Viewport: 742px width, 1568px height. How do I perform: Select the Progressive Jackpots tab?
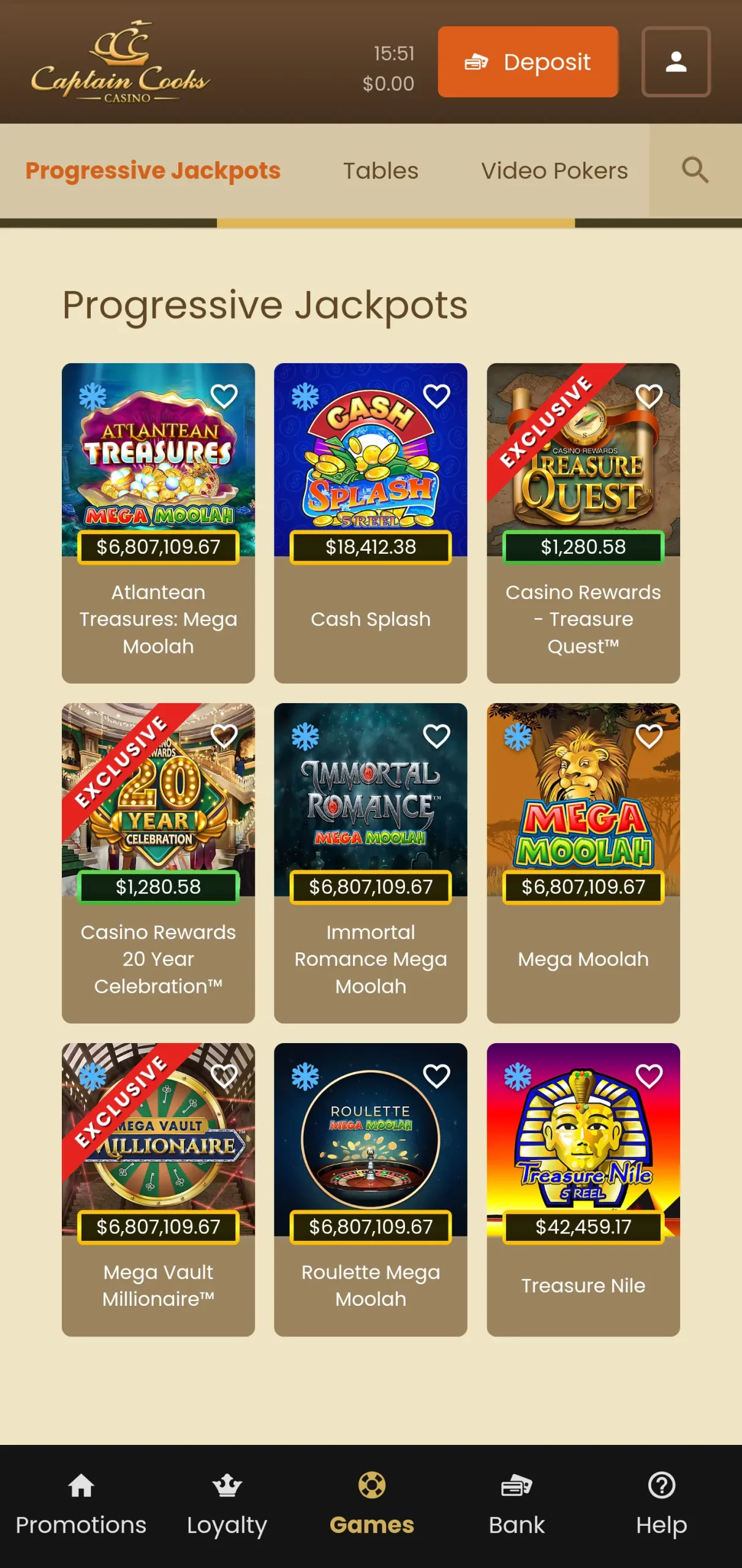pos(153,170)
